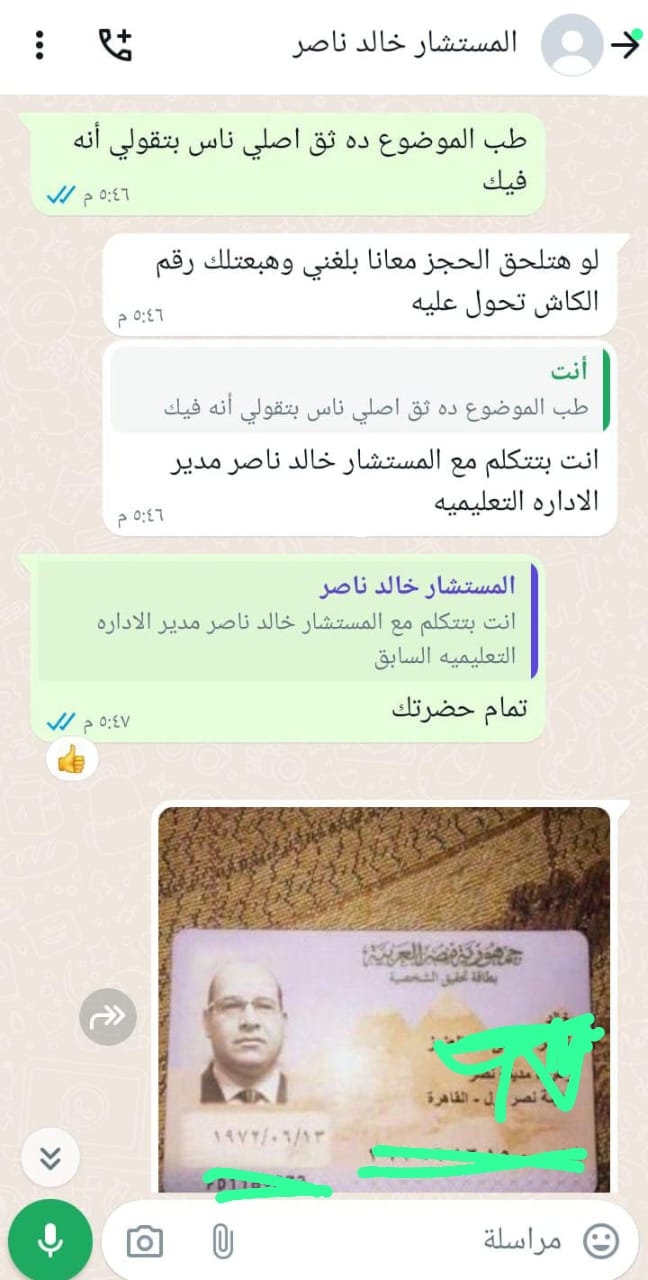
Task: Tap the thumbs-up reaction on تمام حضرتك
Action: tap(71, 762)
